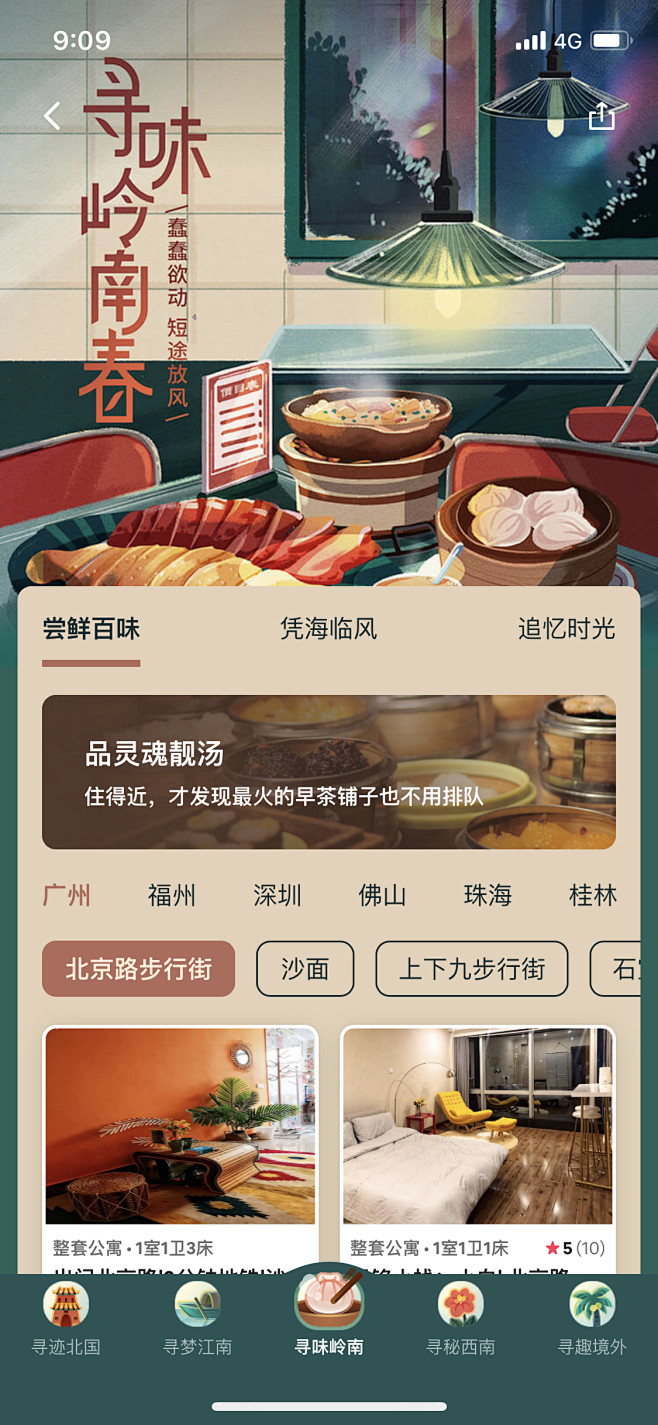658x1425 pixels.
Task: Select the city 珠海
Action: [488, 895]
